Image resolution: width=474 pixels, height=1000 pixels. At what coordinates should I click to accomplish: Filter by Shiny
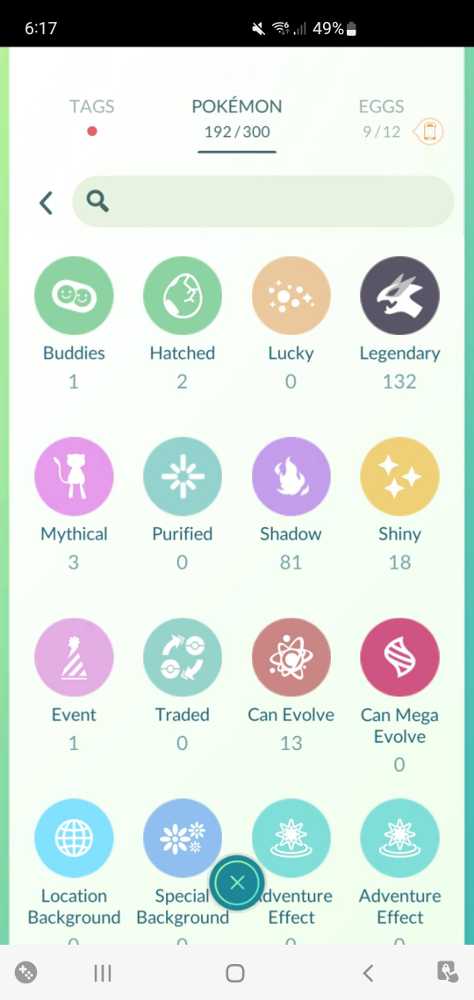[x=399, y=476]
